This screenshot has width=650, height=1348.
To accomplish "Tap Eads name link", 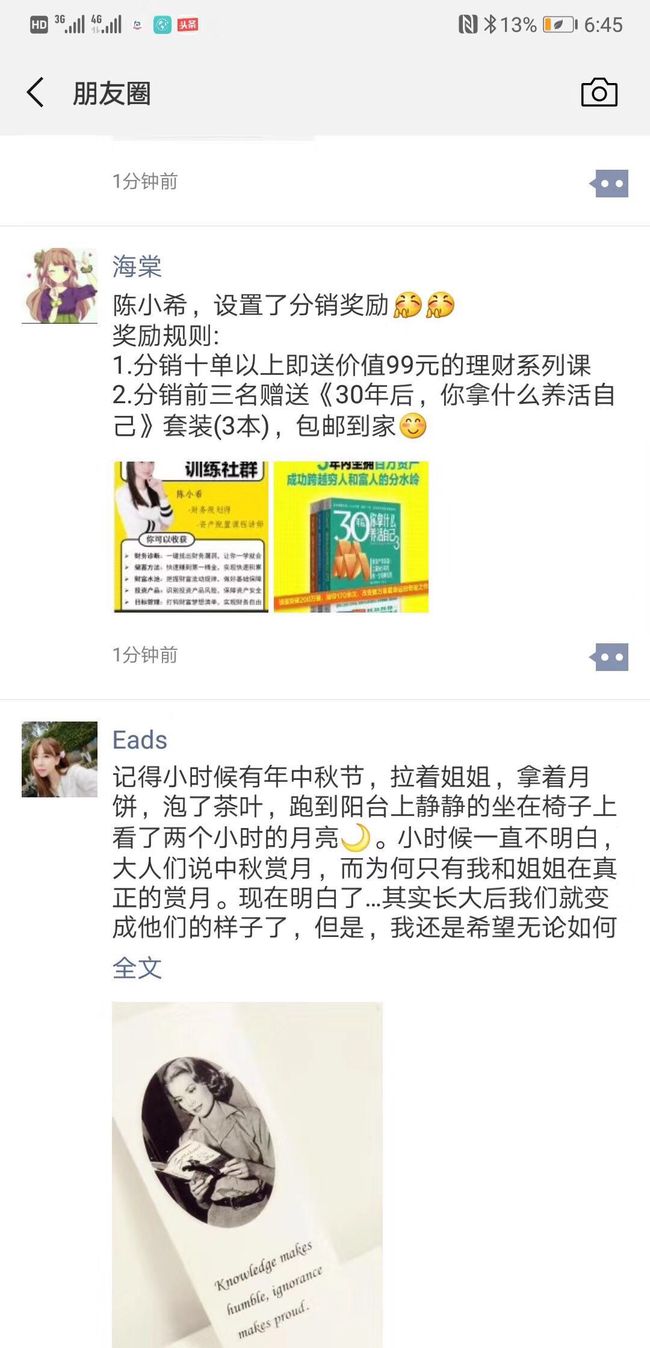I will tap(140, 740).
